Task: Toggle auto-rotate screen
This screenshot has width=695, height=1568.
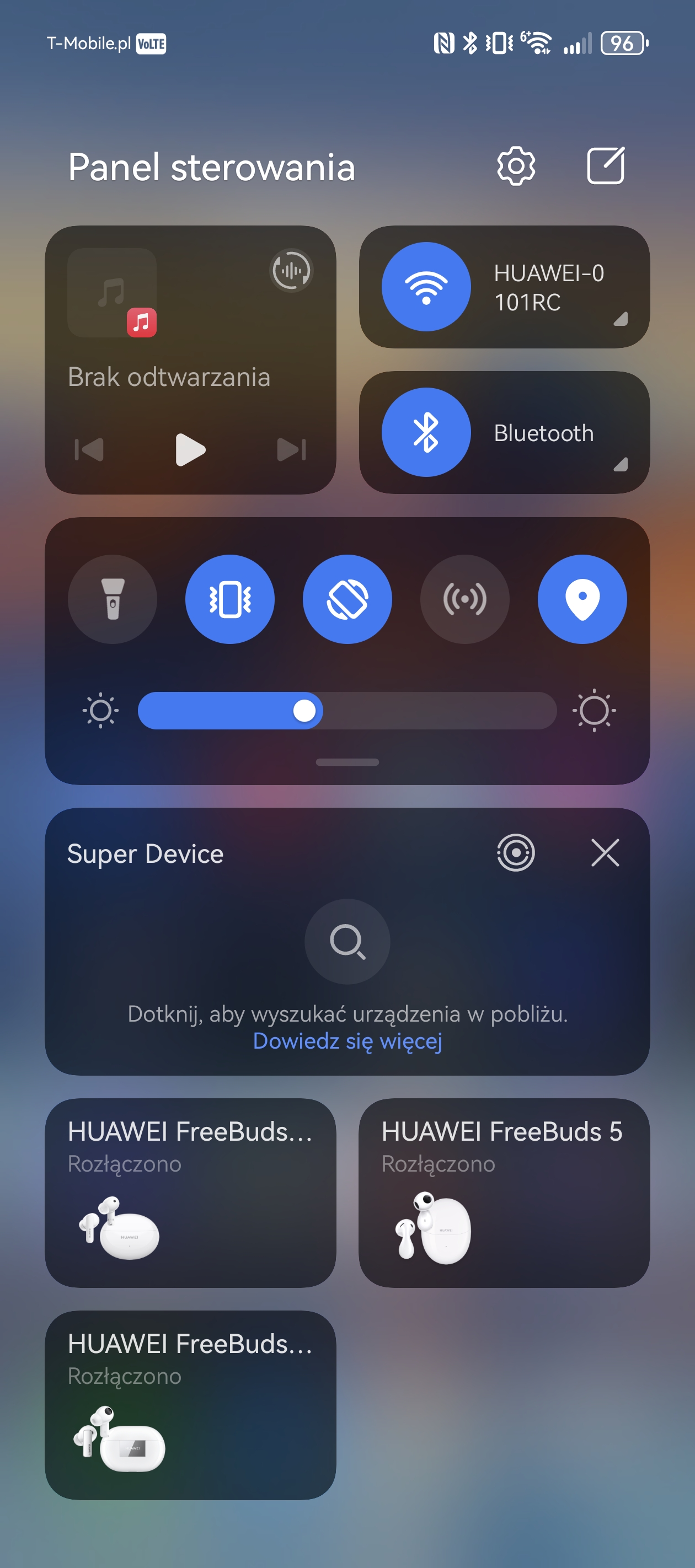Action: 347,599
